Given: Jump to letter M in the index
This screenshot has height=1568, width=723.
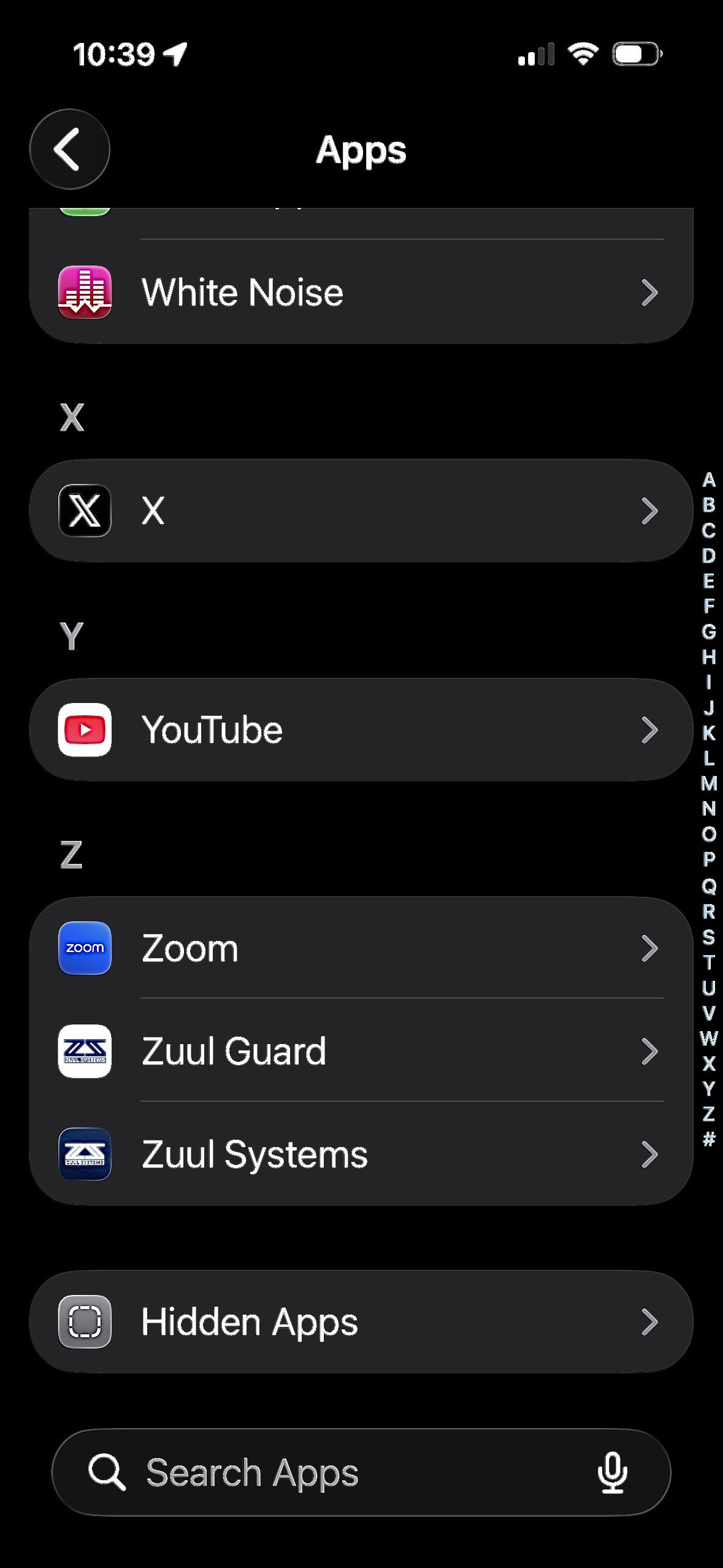Looking at the screenshot, I should 709,783.
